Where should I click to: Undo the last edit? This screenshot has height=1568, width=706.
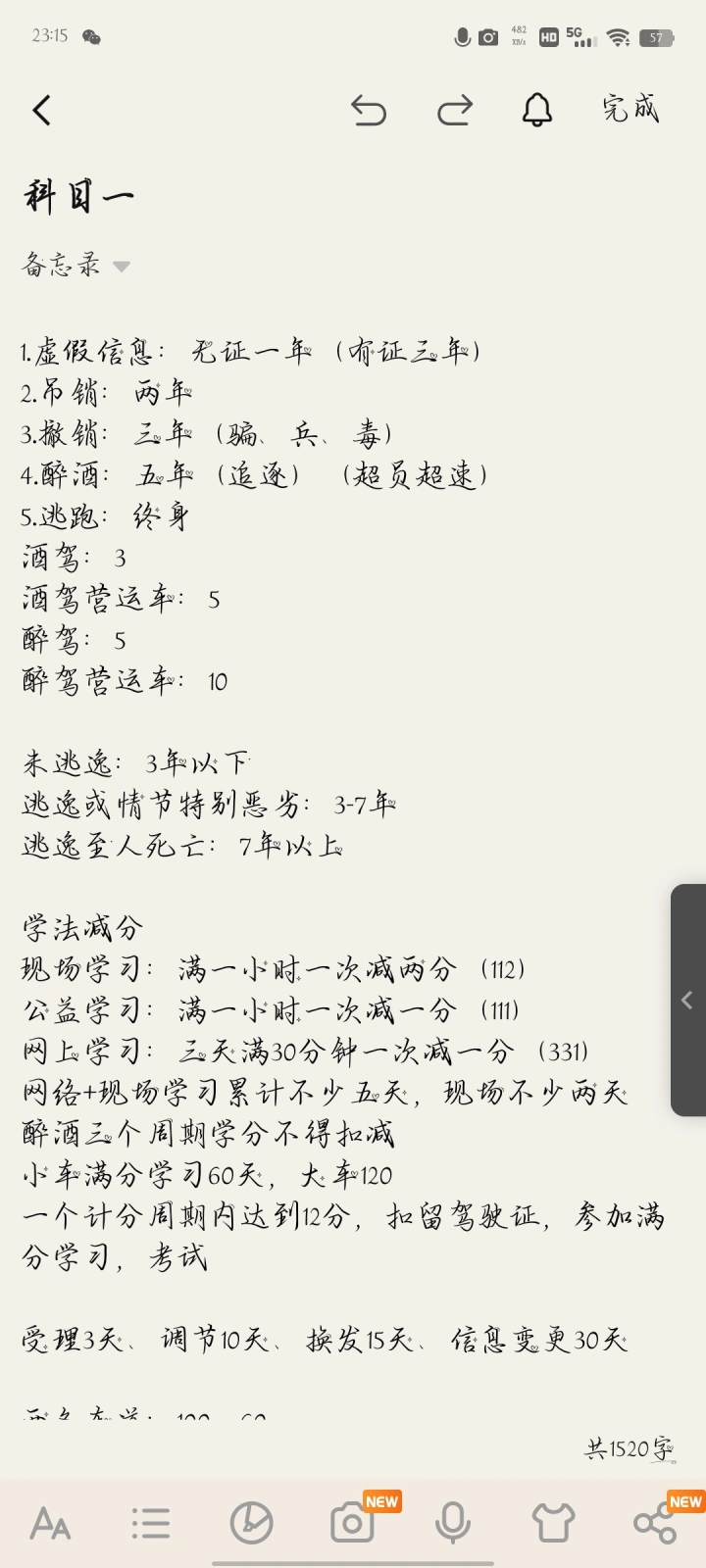(369, 111)
